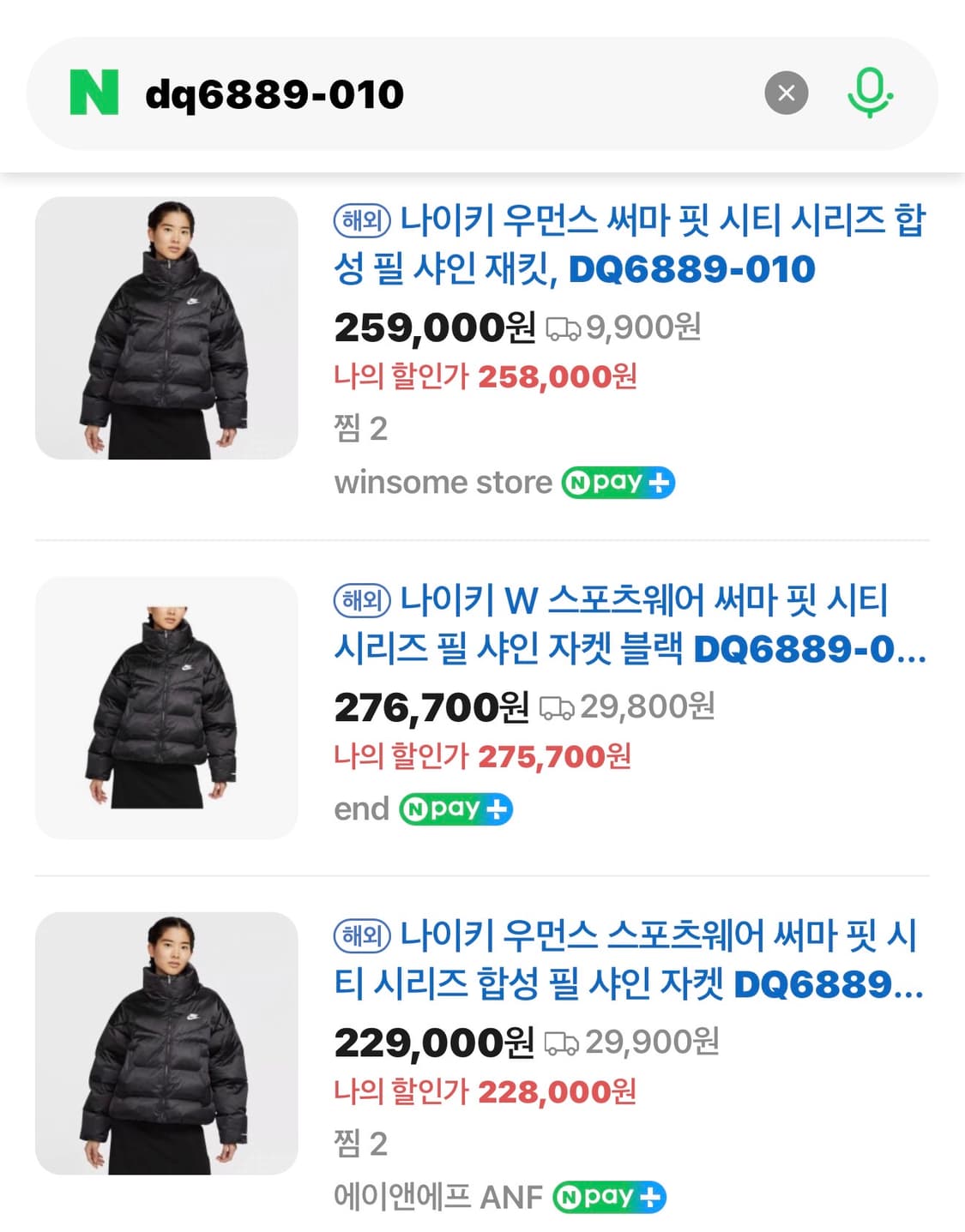This screenshot has width=965, height=1232.
Task: Click the Npay badge beside 에이앤에프 ANF
Action: (610, 1195)
